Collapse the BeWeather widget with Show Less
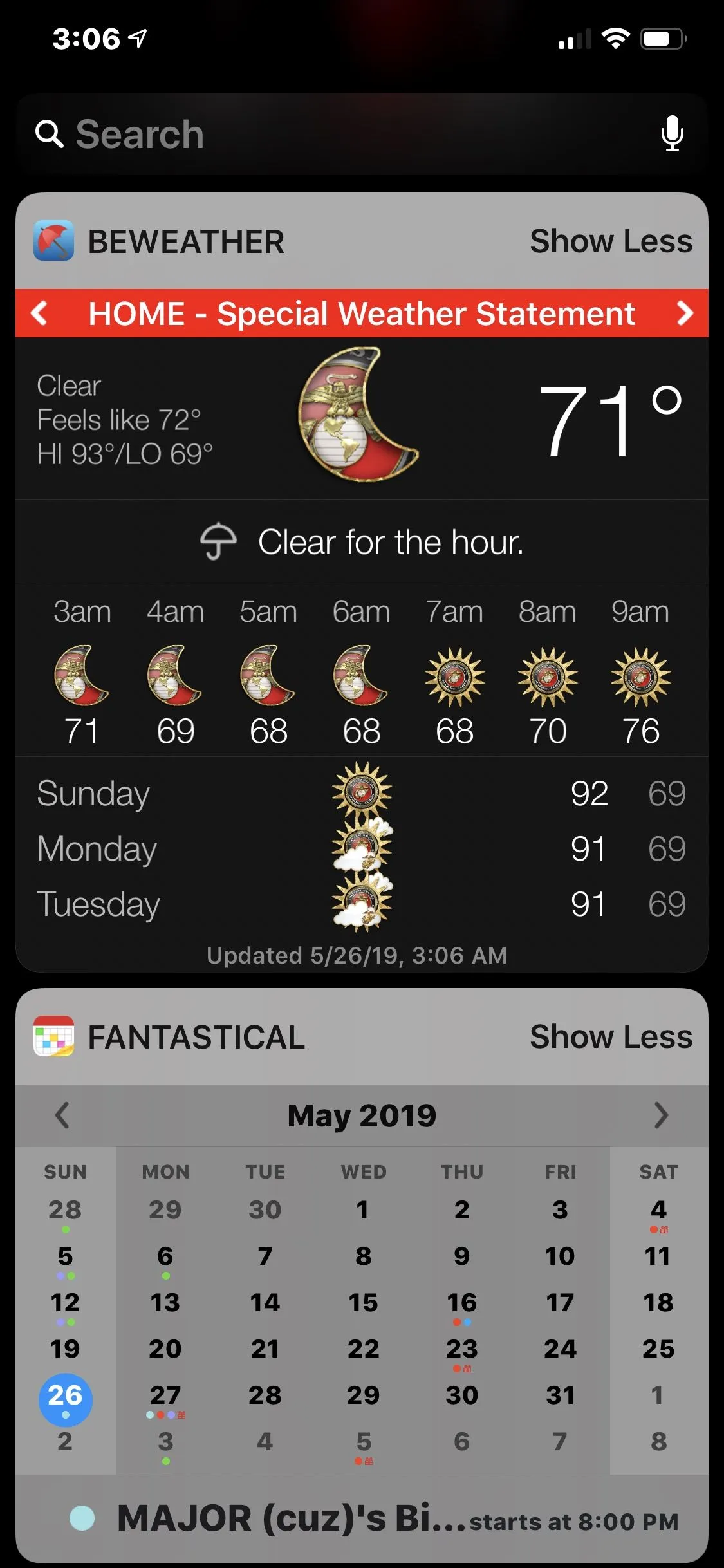This screenshot has height=1568, width=724. click(611, 241)
